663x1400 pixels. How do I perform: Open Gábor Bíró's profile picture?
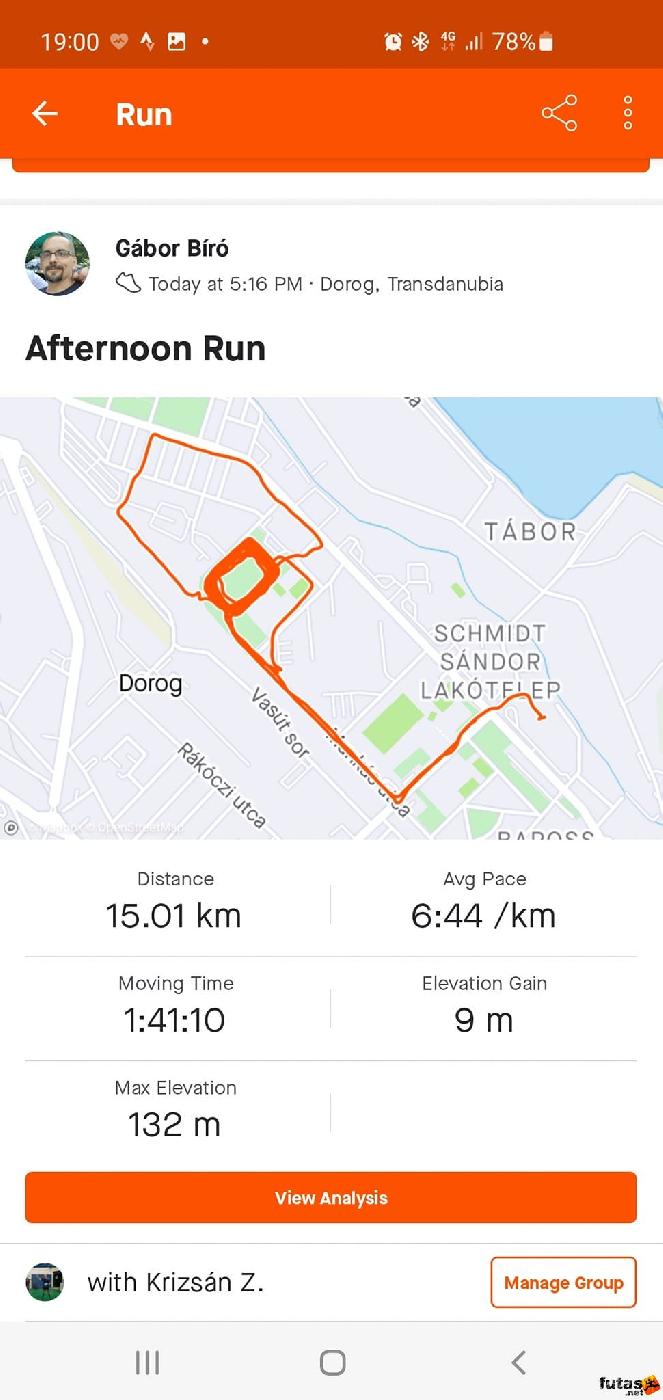tap(56, 264)
